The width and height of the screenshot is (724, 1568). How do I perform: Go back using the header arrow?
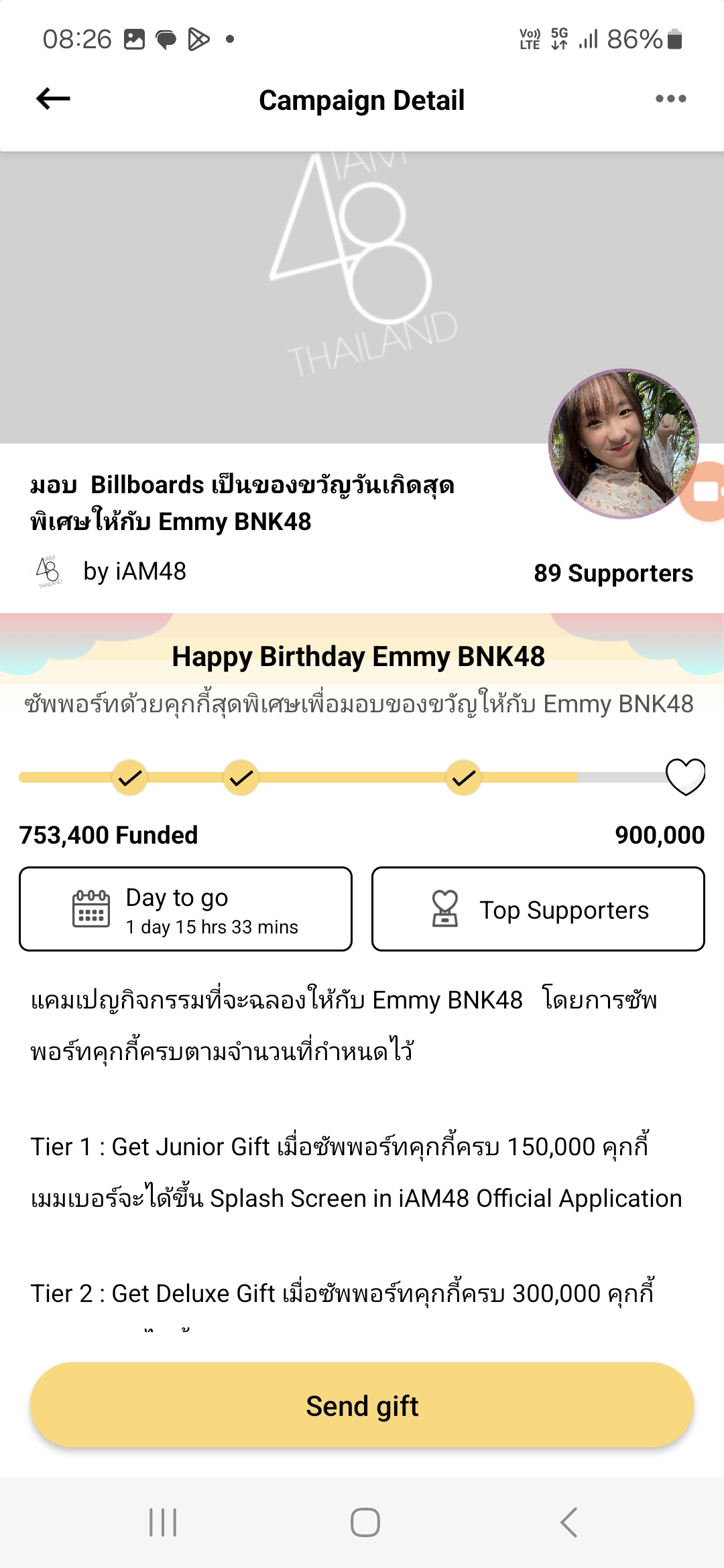[x=53, y=99]
